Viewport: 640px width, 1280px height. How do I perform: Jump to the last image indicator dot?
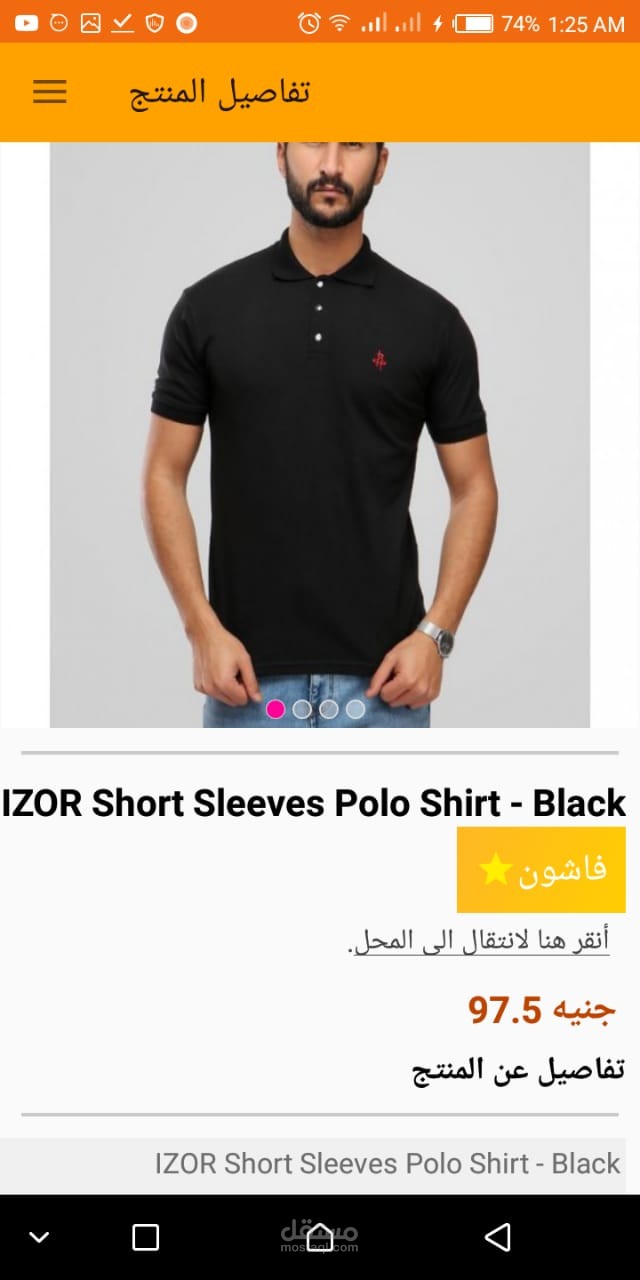point(355,709)
